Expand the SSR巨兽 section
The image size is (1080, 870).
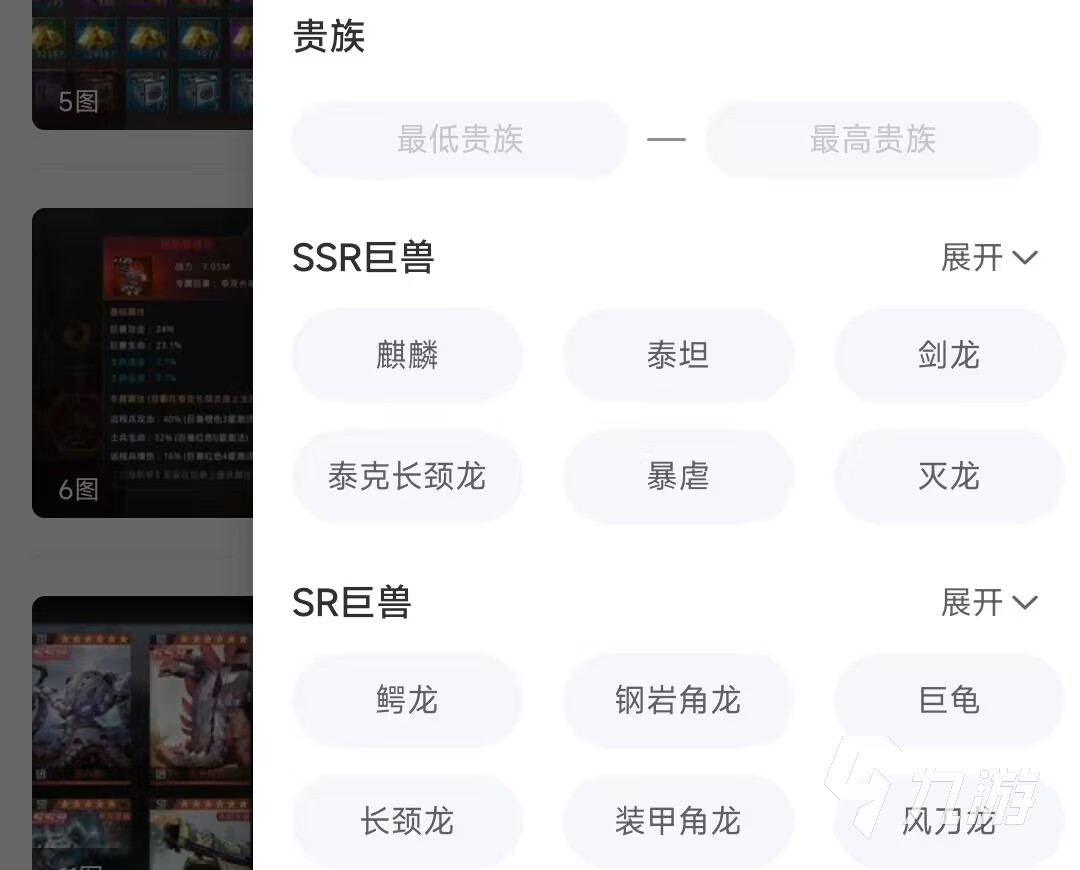click(x=989, y=258)
